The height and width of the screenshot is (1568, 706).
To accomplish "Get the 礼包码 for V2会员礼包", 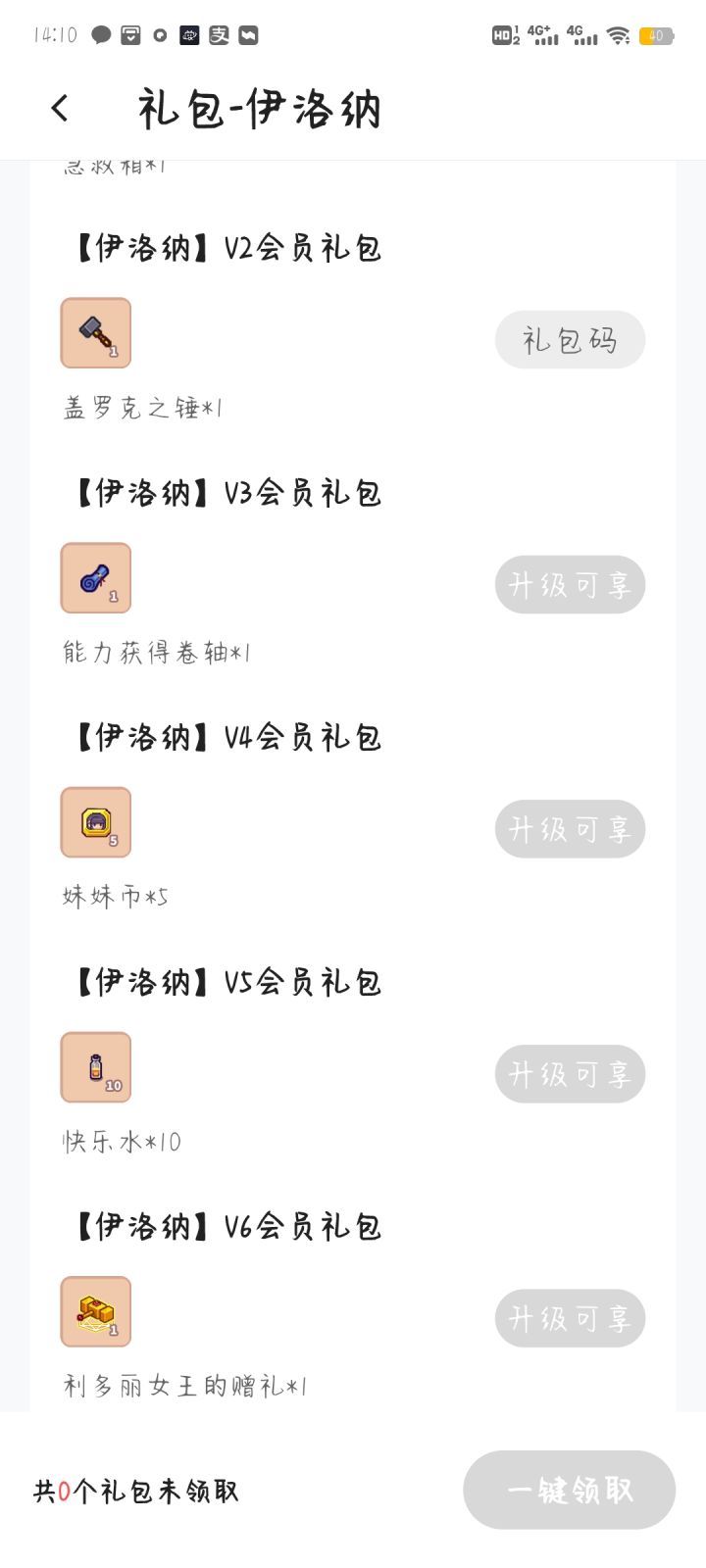I will coord(570,340).
